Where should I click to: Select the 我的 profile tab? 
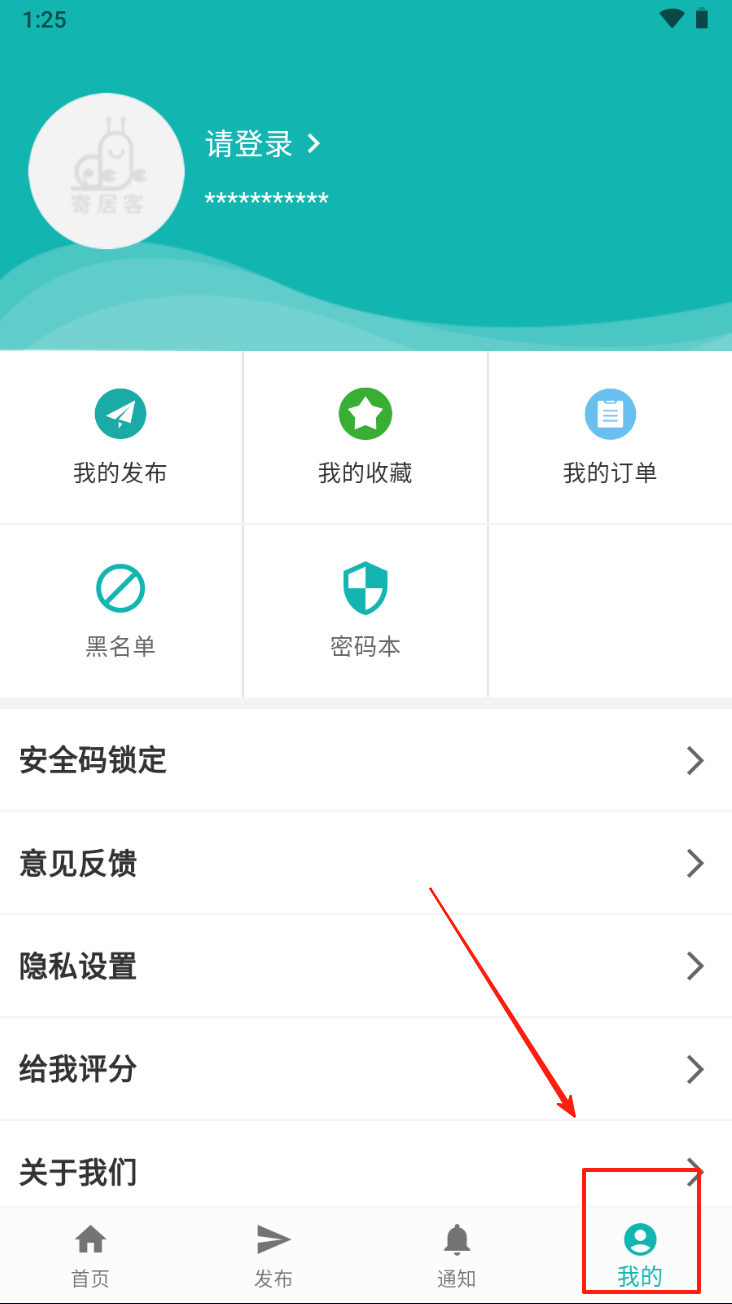pos(640,1256)
